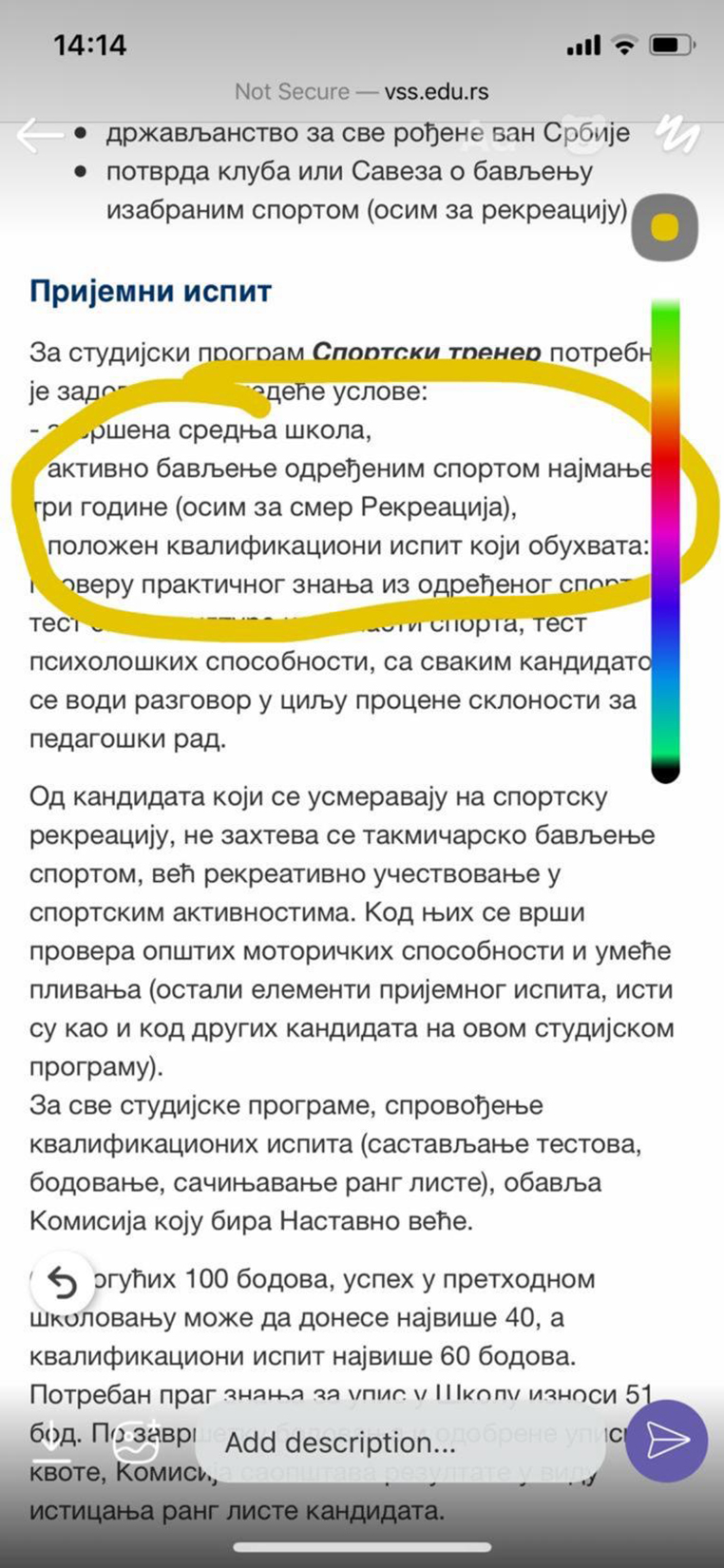724x1568 pixels.
Task: Save the edited image to device
Action: point(54,1443)
